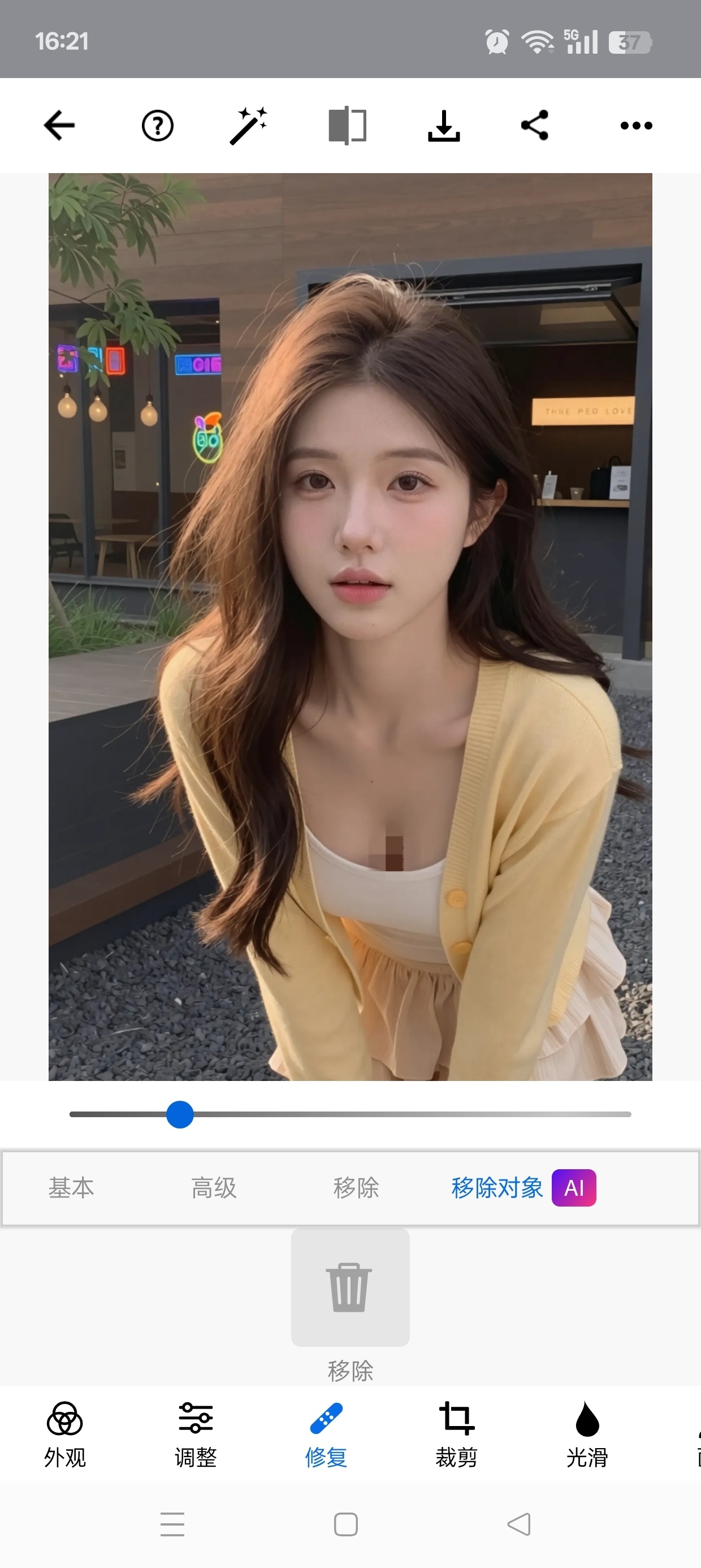701x1568 pixels.
Task: Tap the trash 移除 button
Action: (350, 1287)
